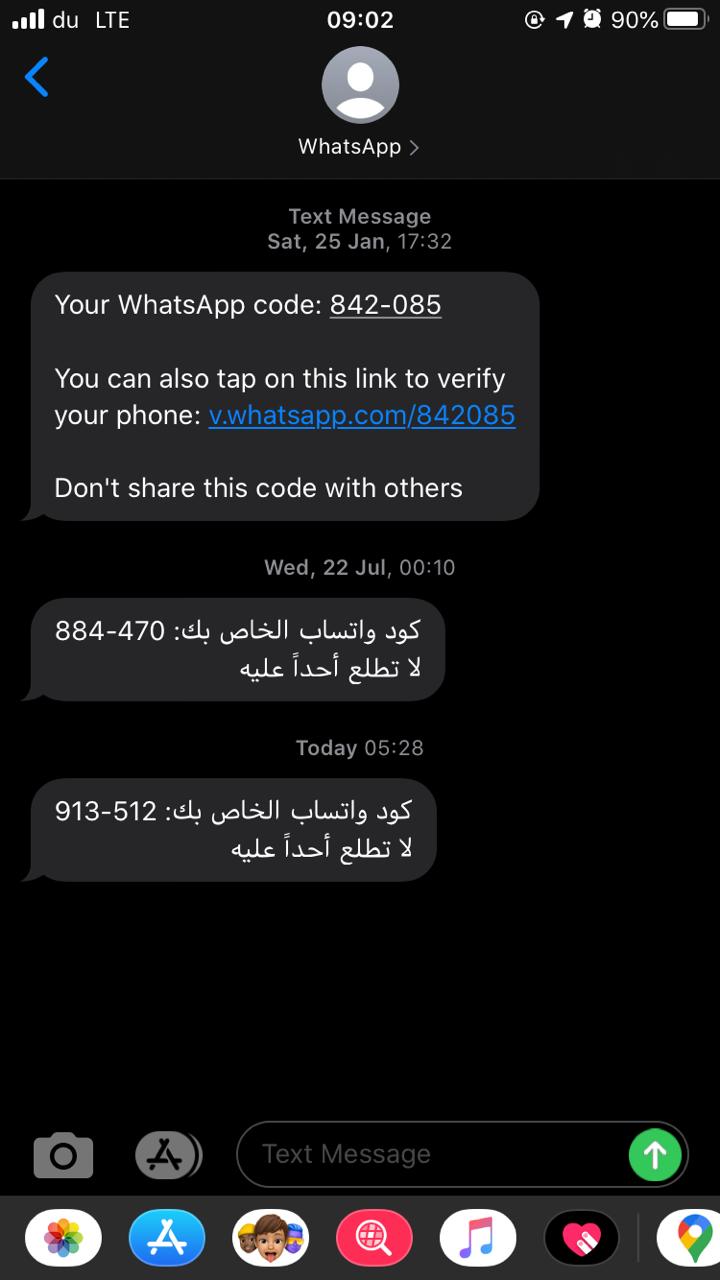720x1280 pixels.
Task: Open the images search app
Action: pos(375,1238)
